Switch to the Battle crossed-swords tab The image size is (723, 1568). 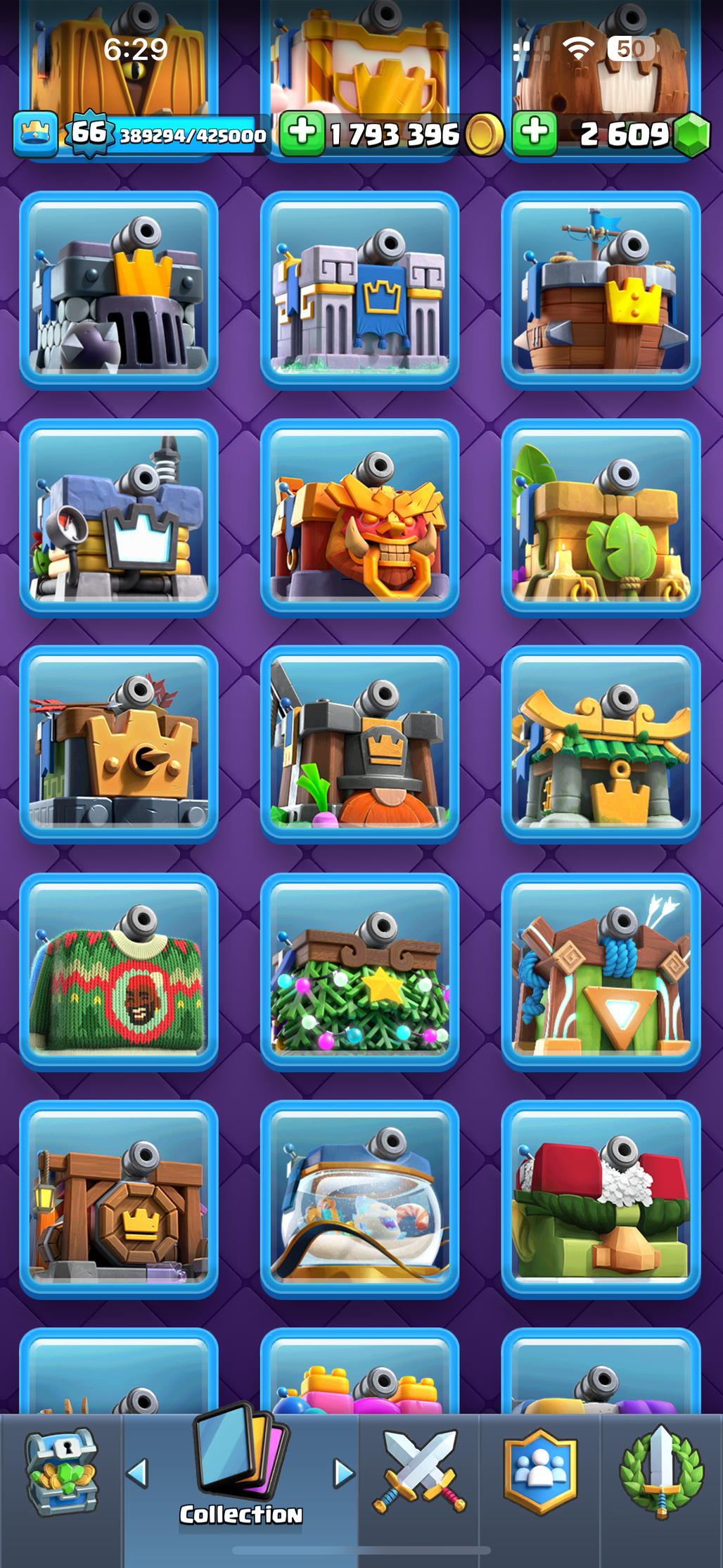(420, 1471)
